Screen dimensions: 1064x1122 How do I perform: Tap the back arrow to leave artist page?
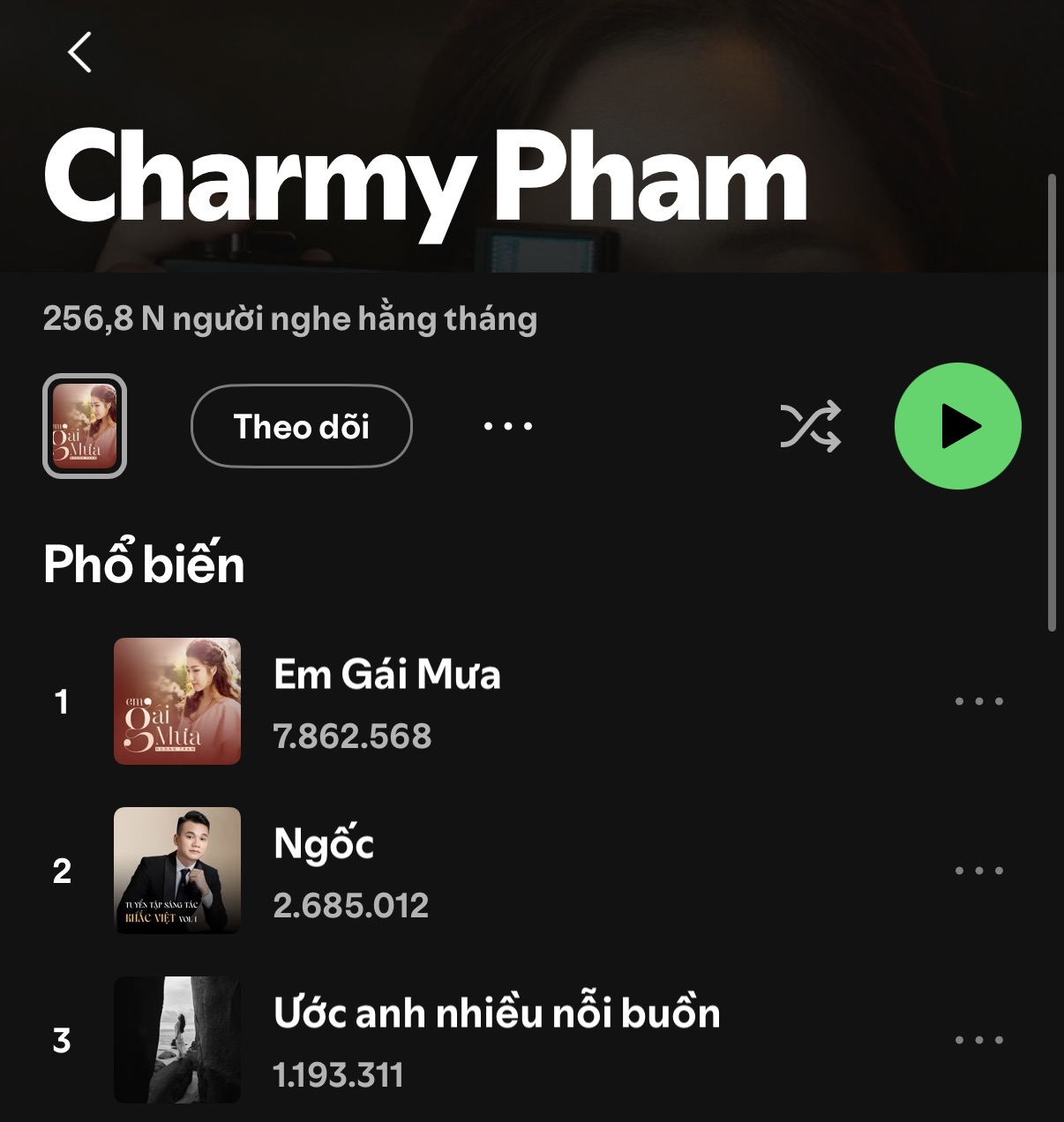click(x=79, y=53)
